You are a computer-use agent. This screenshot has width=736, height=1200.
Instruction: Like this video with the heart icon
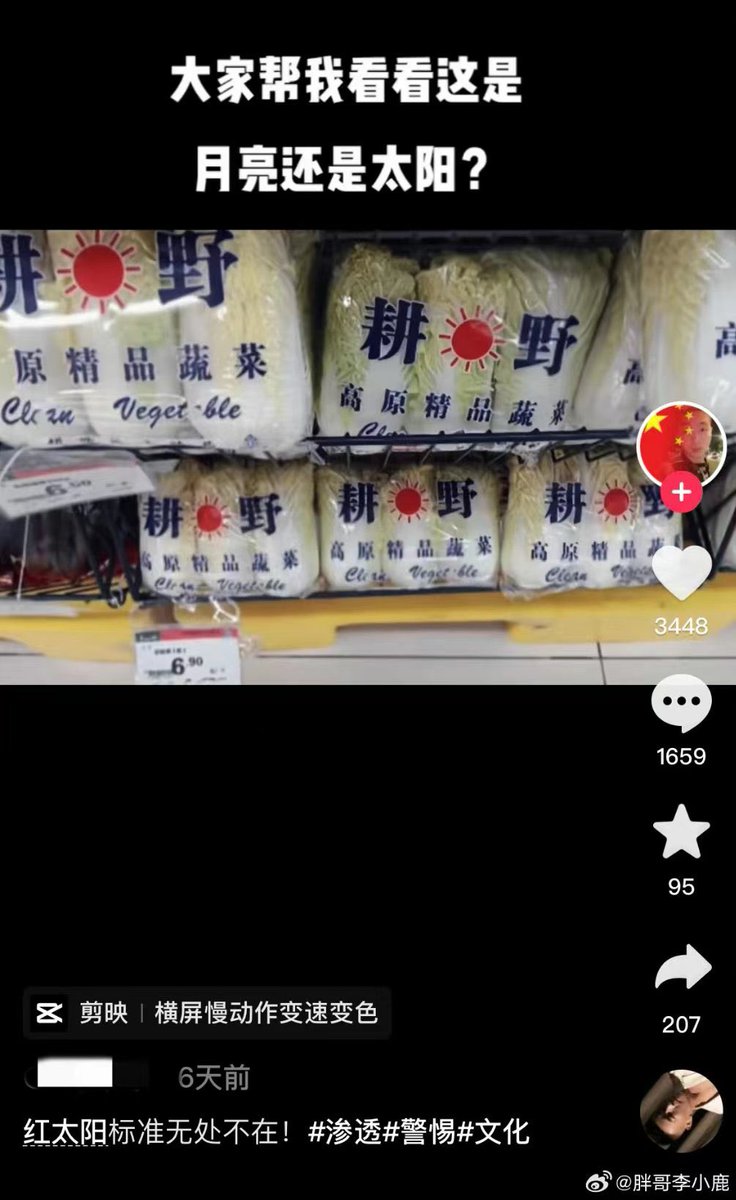(x=681, y=571)
